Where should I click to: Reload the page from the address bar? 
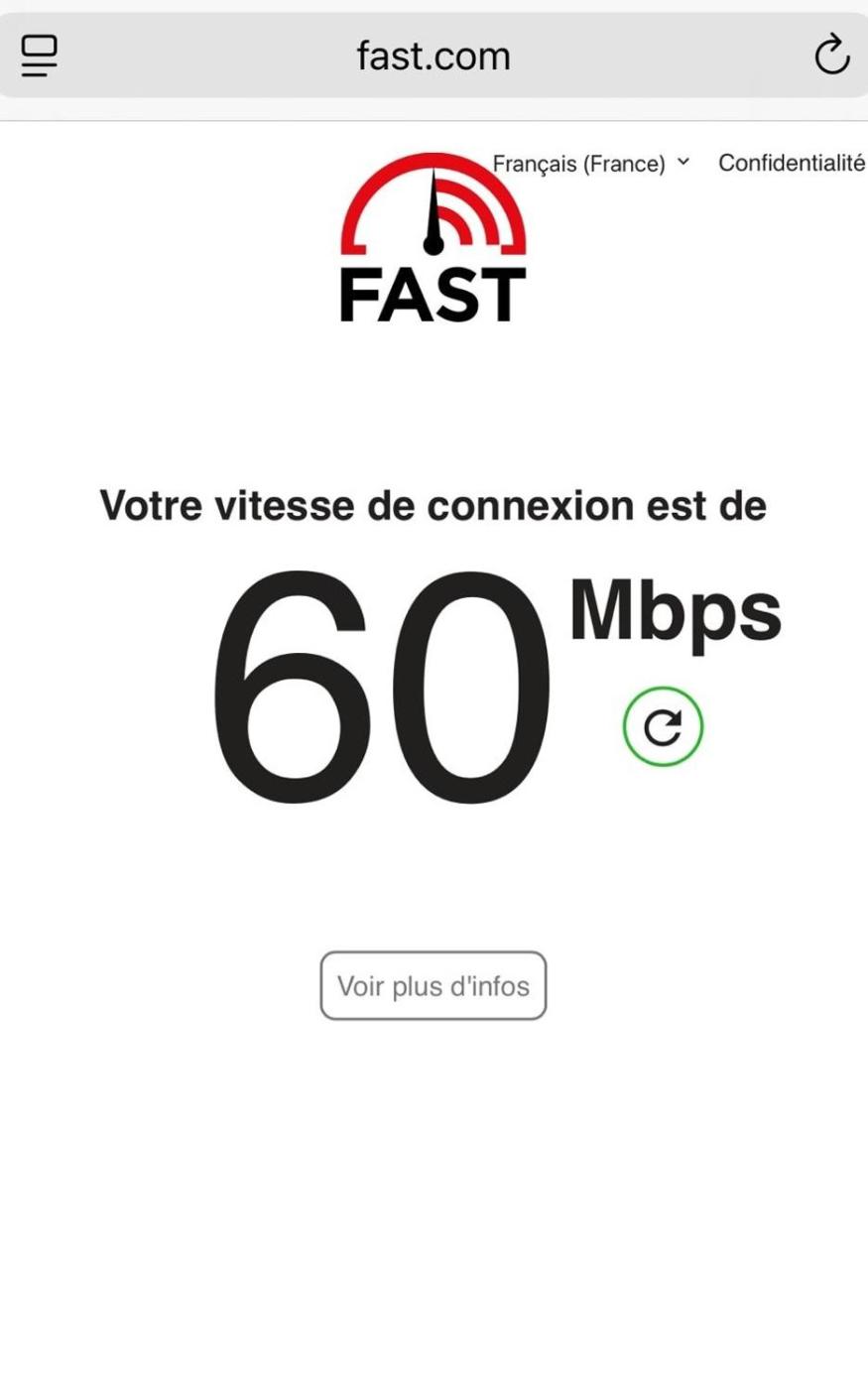[x=831, y=56]
